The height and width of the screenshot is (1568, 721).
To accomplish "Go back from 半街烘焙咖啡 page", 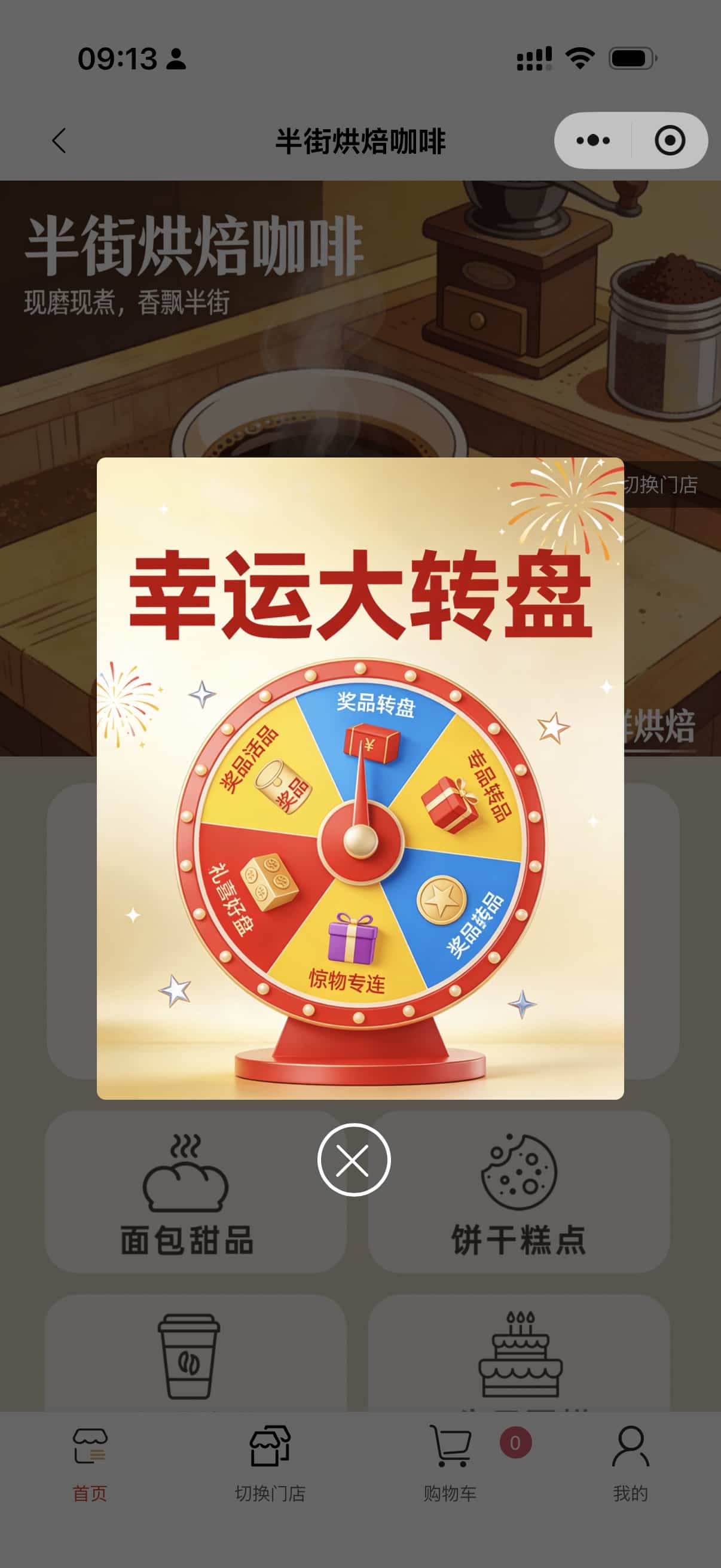I will (x=59, y=141).
